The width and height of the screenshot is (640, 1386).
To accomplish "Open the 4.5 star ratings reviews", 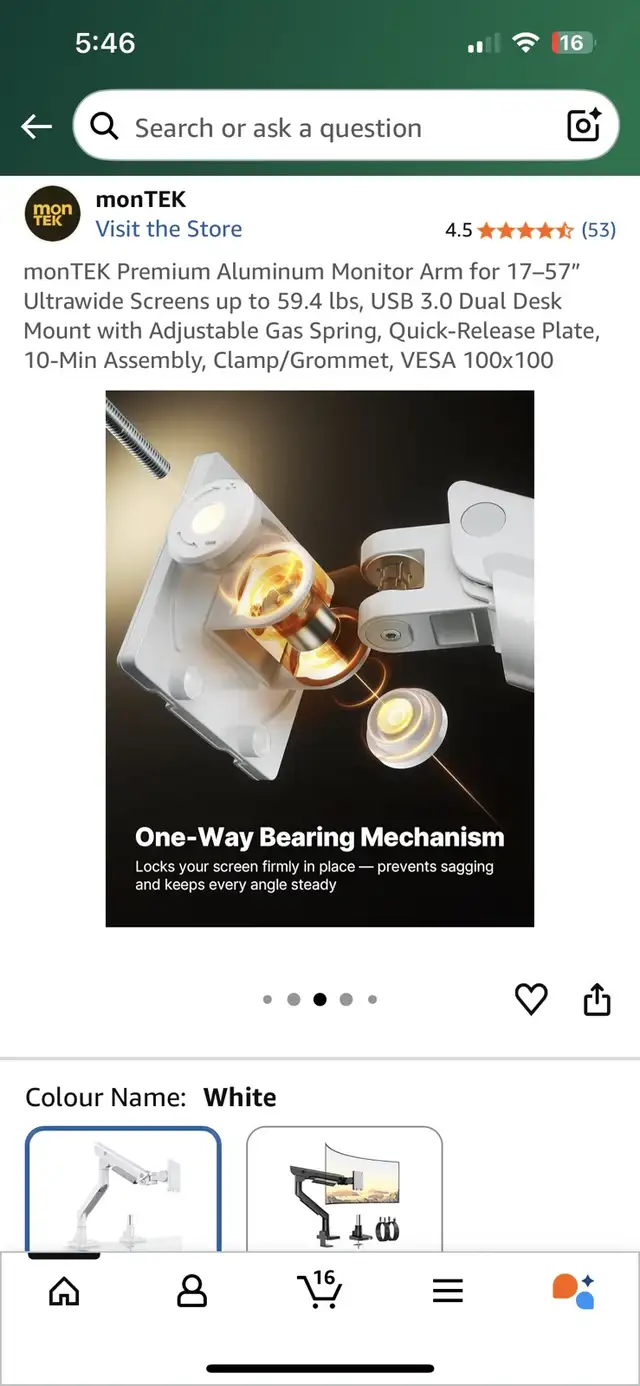I will [530, 230].
